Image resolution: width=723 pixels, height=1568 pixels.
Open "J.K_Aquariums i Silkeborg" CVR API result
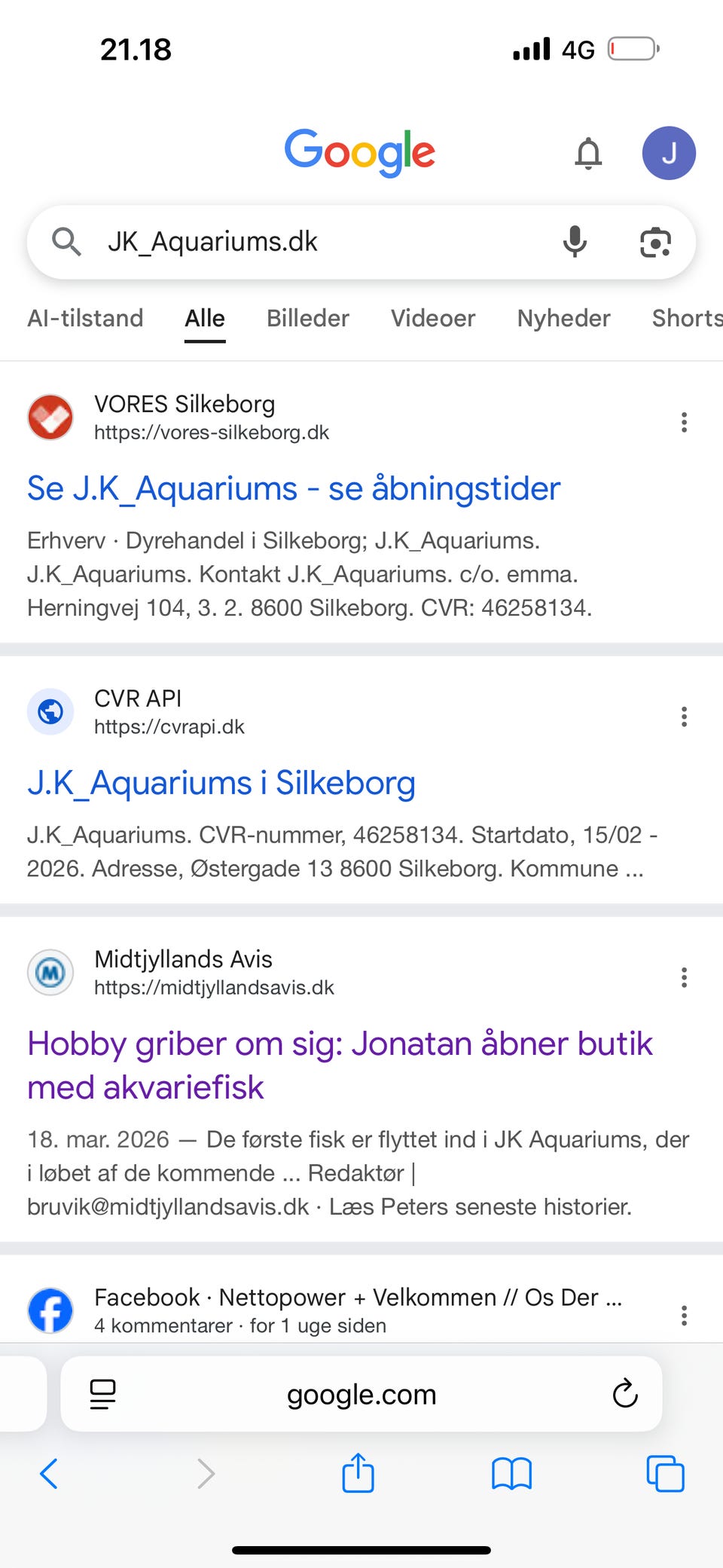pos(221,783)
